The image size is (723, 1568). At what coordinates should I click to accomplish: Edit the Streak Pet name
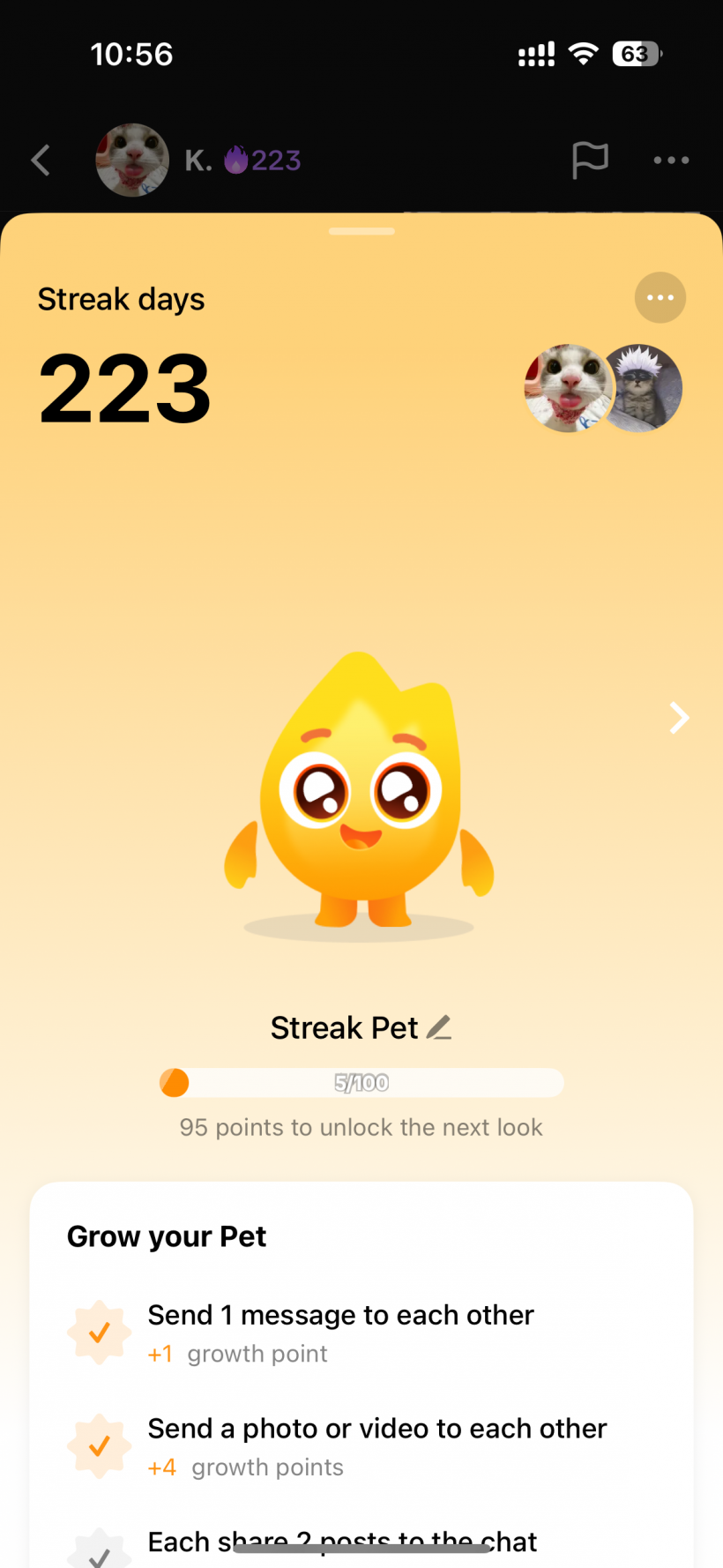[439, 1027]
